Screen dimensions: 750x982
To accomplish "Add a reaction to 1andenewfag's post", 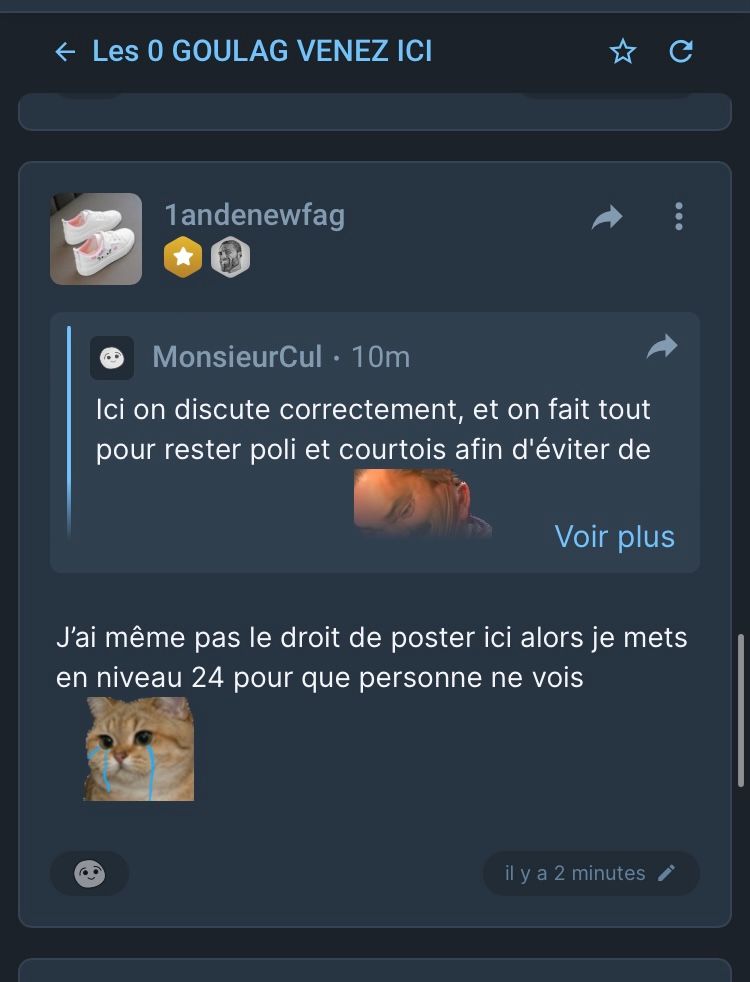I will (89, 874).
